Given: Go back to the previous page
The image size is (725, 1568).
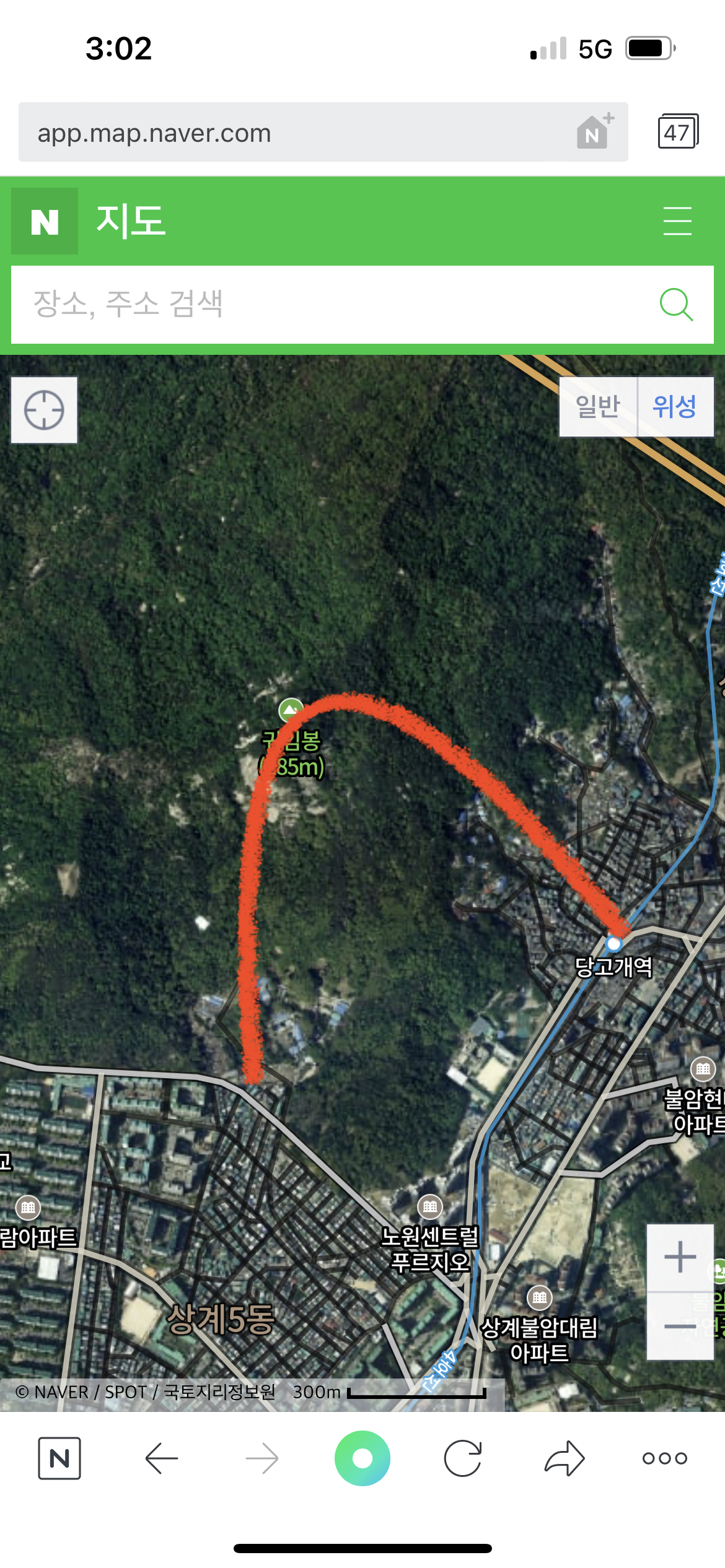Looking at the screenshot, I should pos(162,1458).
